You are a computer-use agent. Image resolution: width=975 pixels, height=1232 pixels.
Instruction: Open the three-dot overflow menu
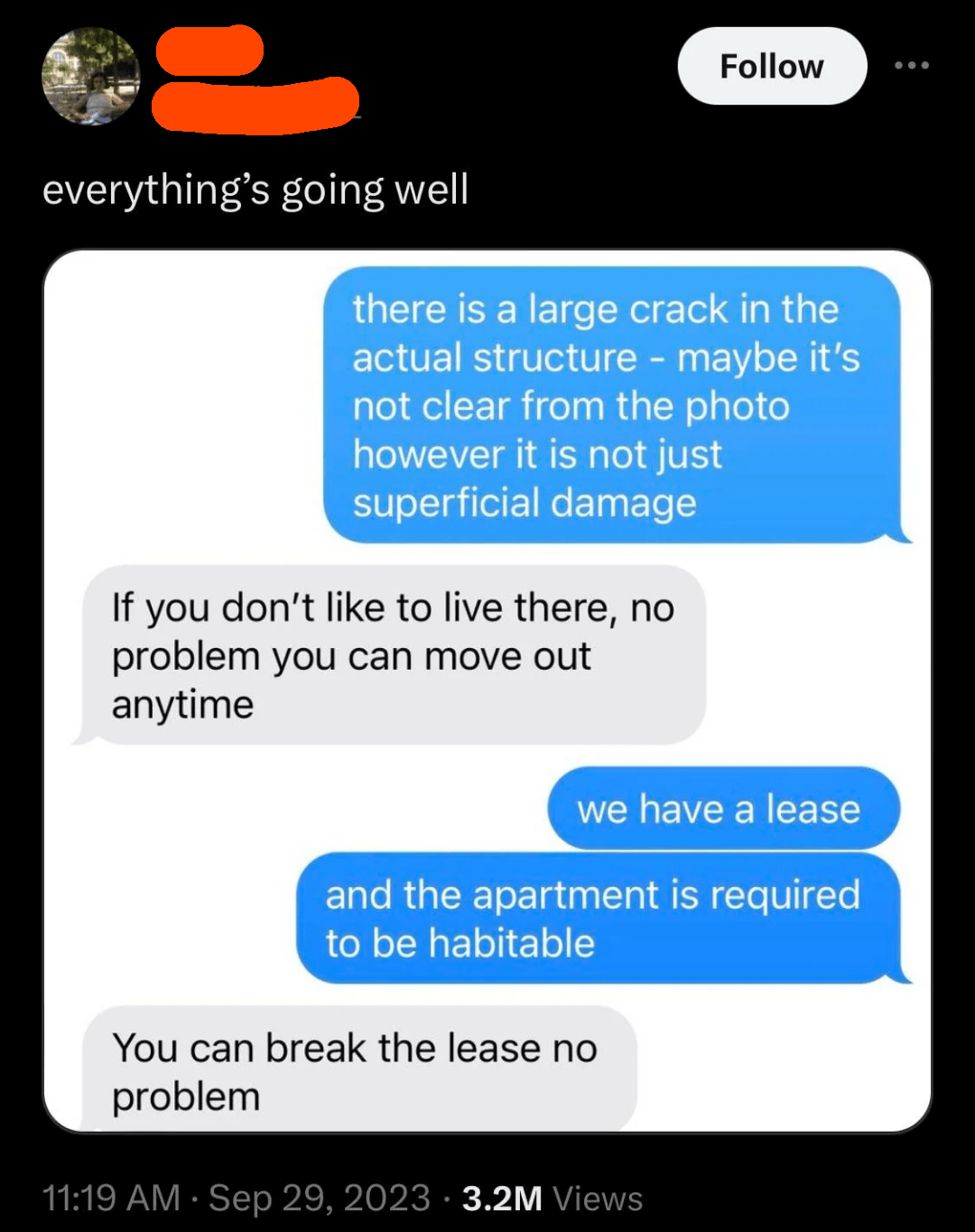[912, 66]
